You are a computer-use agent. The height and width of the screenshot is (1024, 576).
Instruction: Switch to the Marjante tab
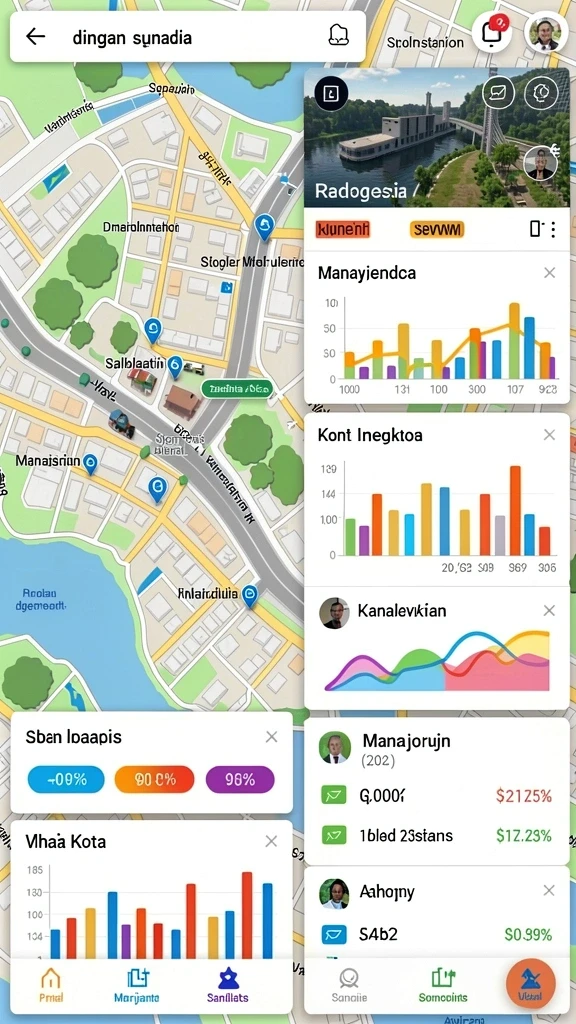pyautogui.click(x=136, y=985)
